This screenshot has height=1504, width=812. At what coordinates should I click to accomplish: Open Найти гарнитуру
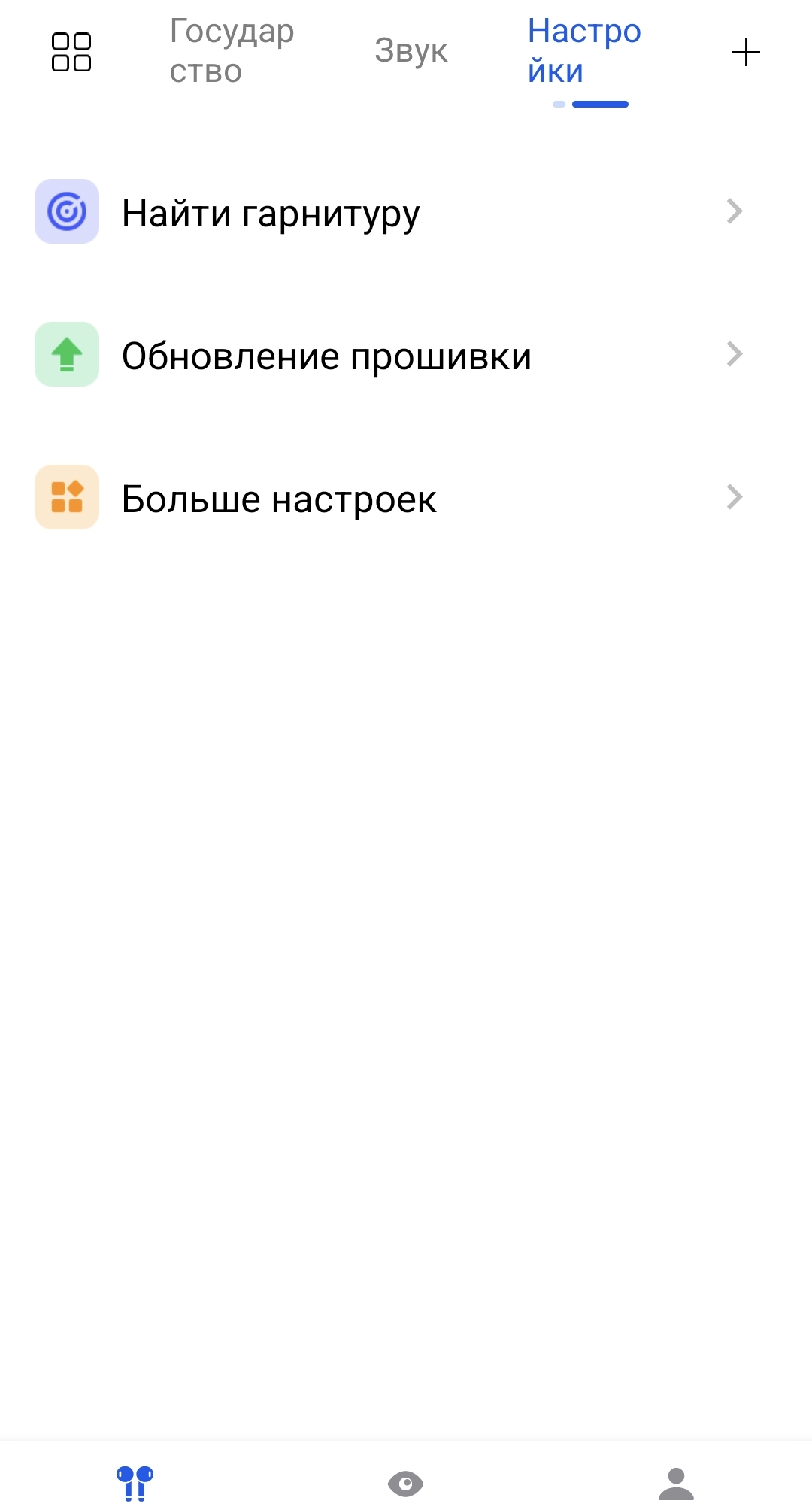point(389,212)
